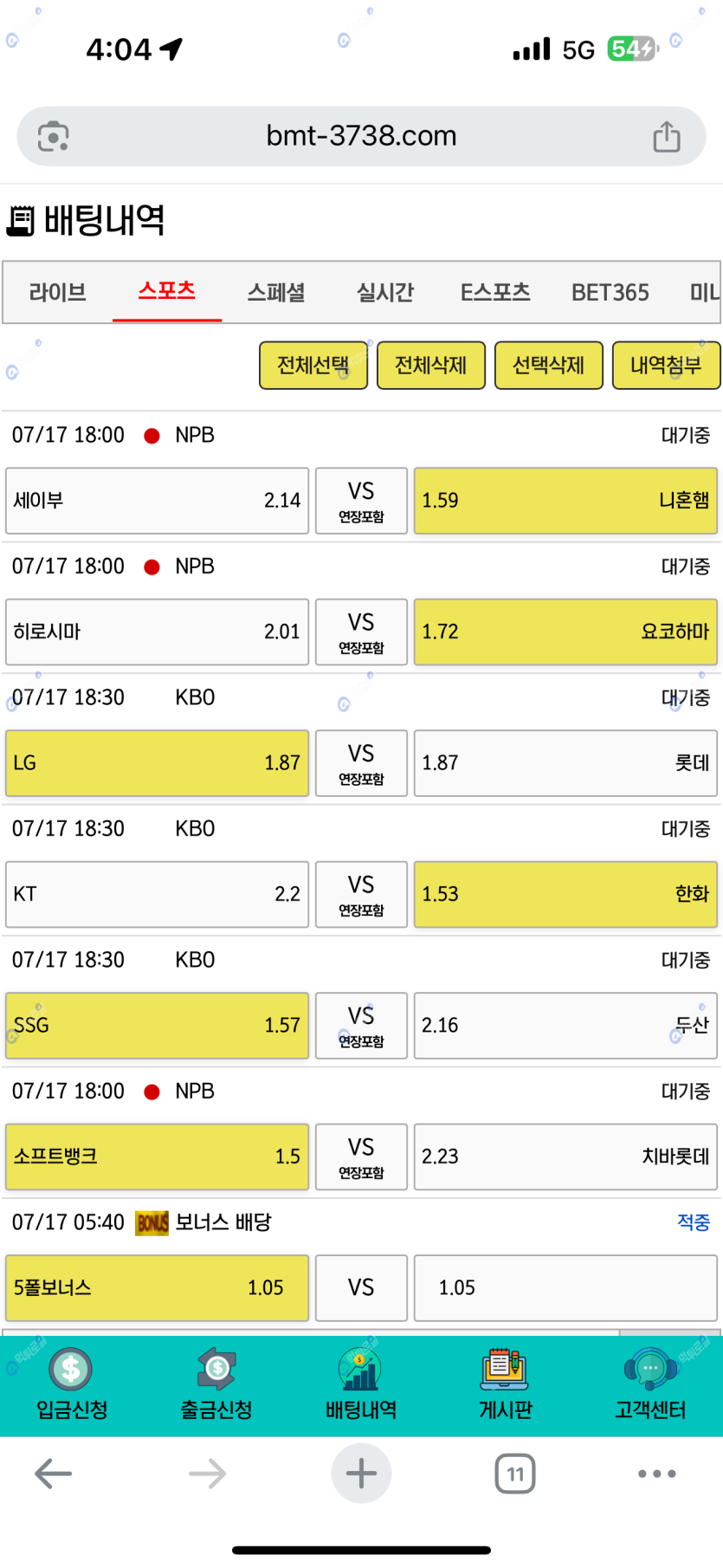Image resolution: width=723 pixels, height=1568 pixels.
Task: Switch to the 스페셜 tab
Action: click(276, 292)
